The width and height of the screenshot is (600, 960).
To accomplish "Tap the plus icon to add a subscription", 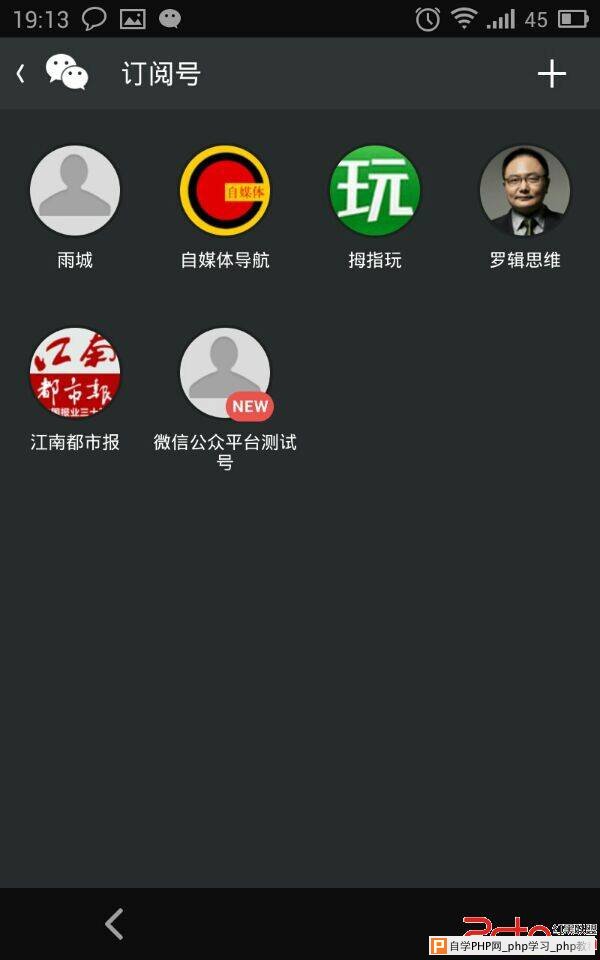I will coord(551,74).
